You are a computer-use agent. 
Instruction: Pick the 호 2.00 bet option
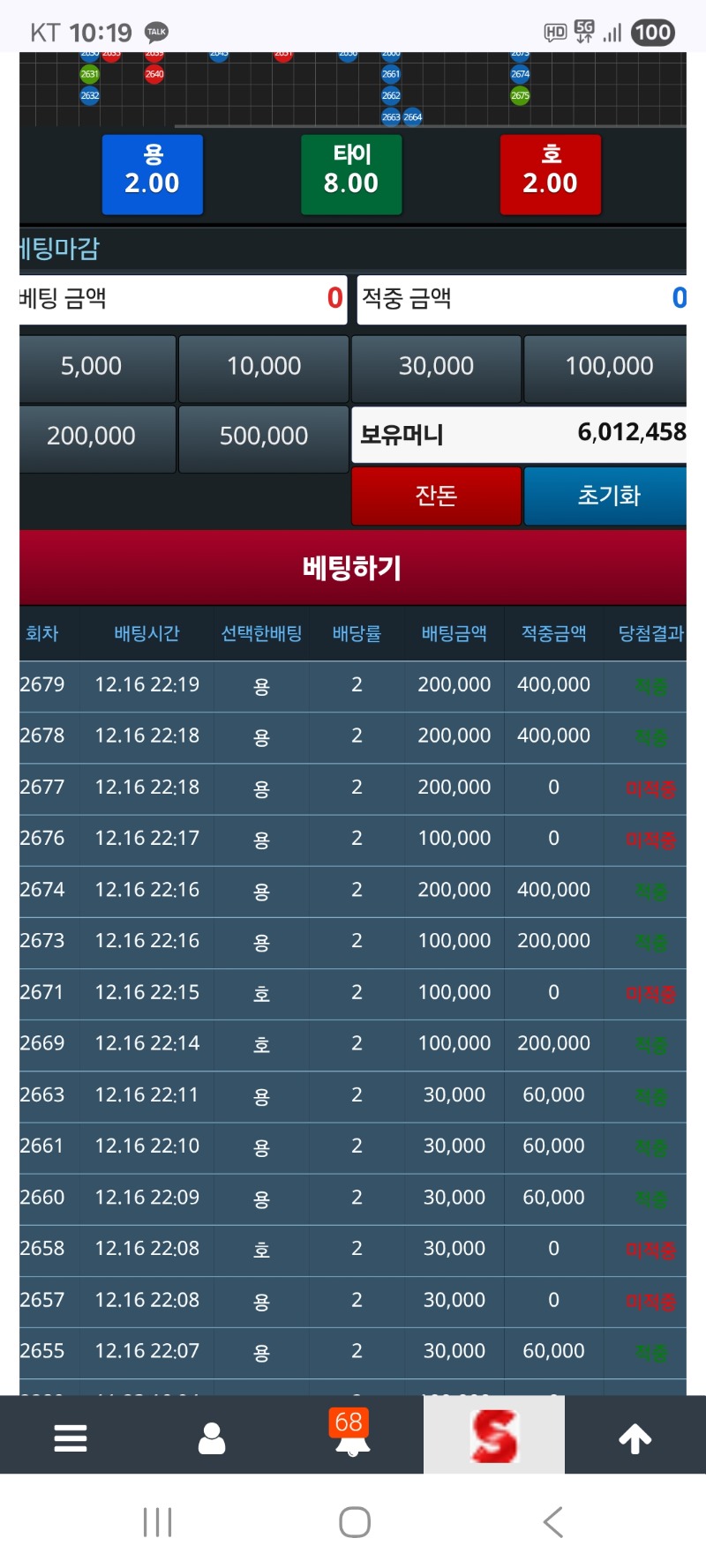(x=551, y=175)
